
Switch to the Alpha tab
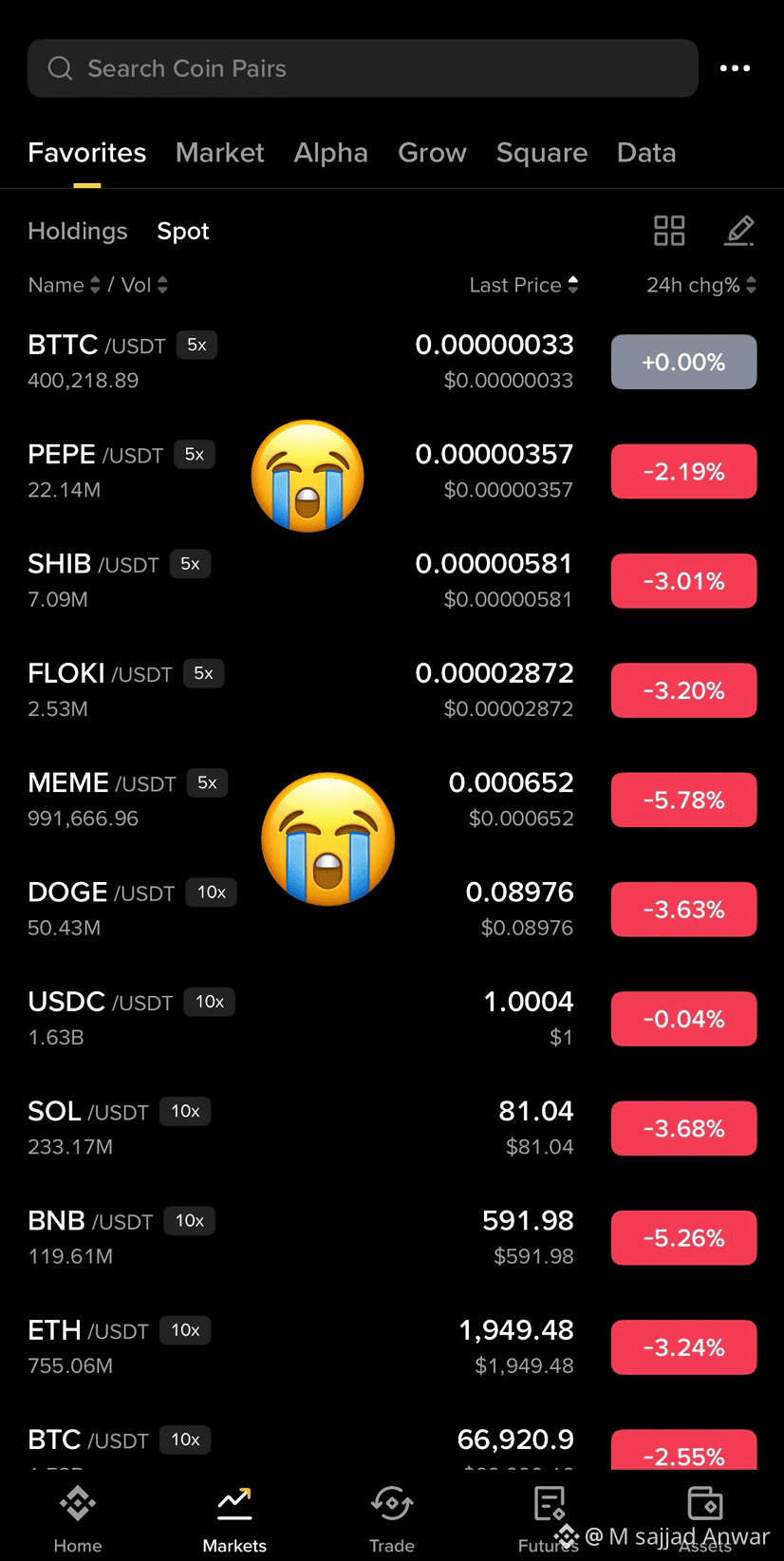coord(330,153)
